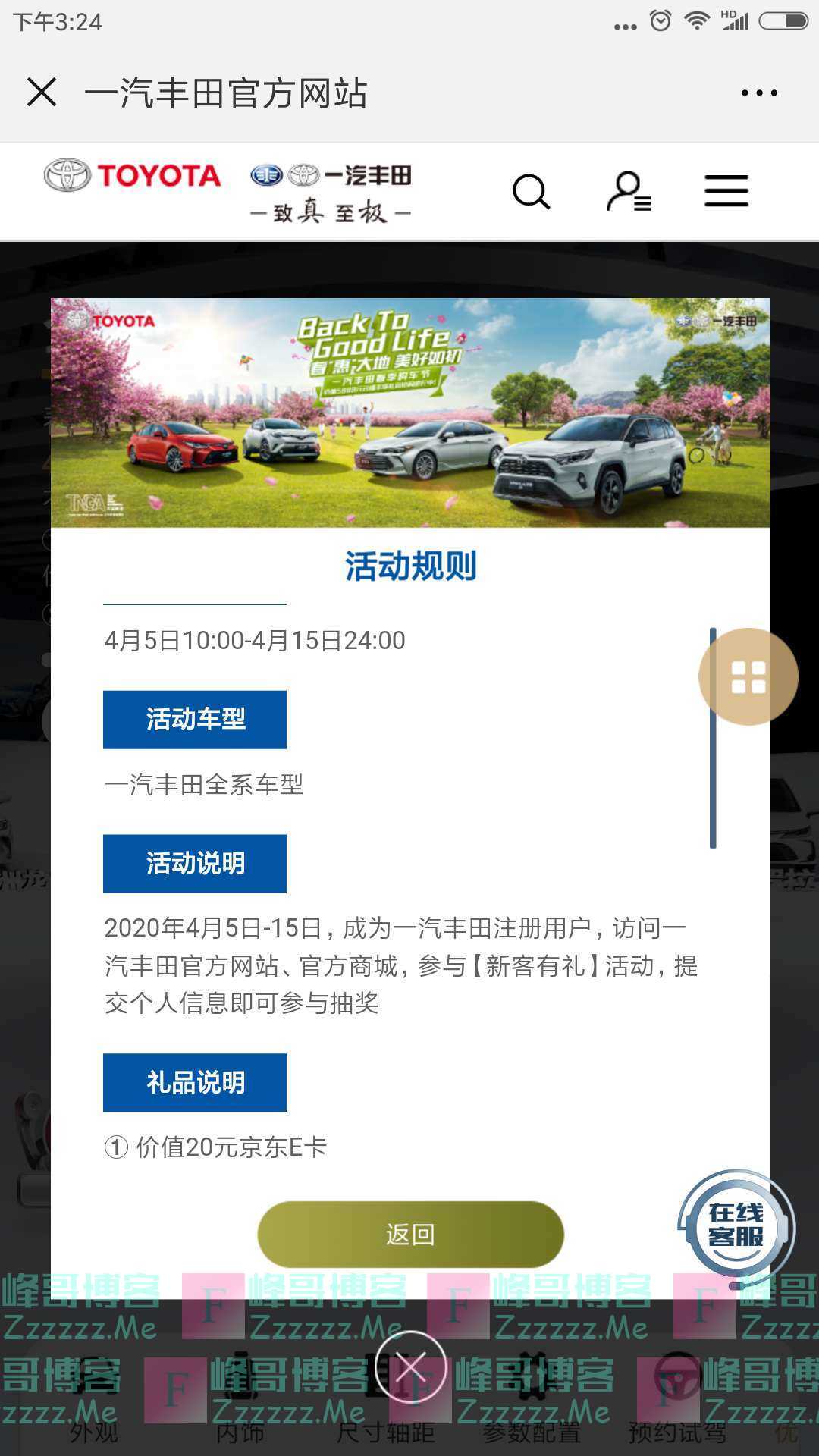Open the site search magnifier

(x=531, y=191)
